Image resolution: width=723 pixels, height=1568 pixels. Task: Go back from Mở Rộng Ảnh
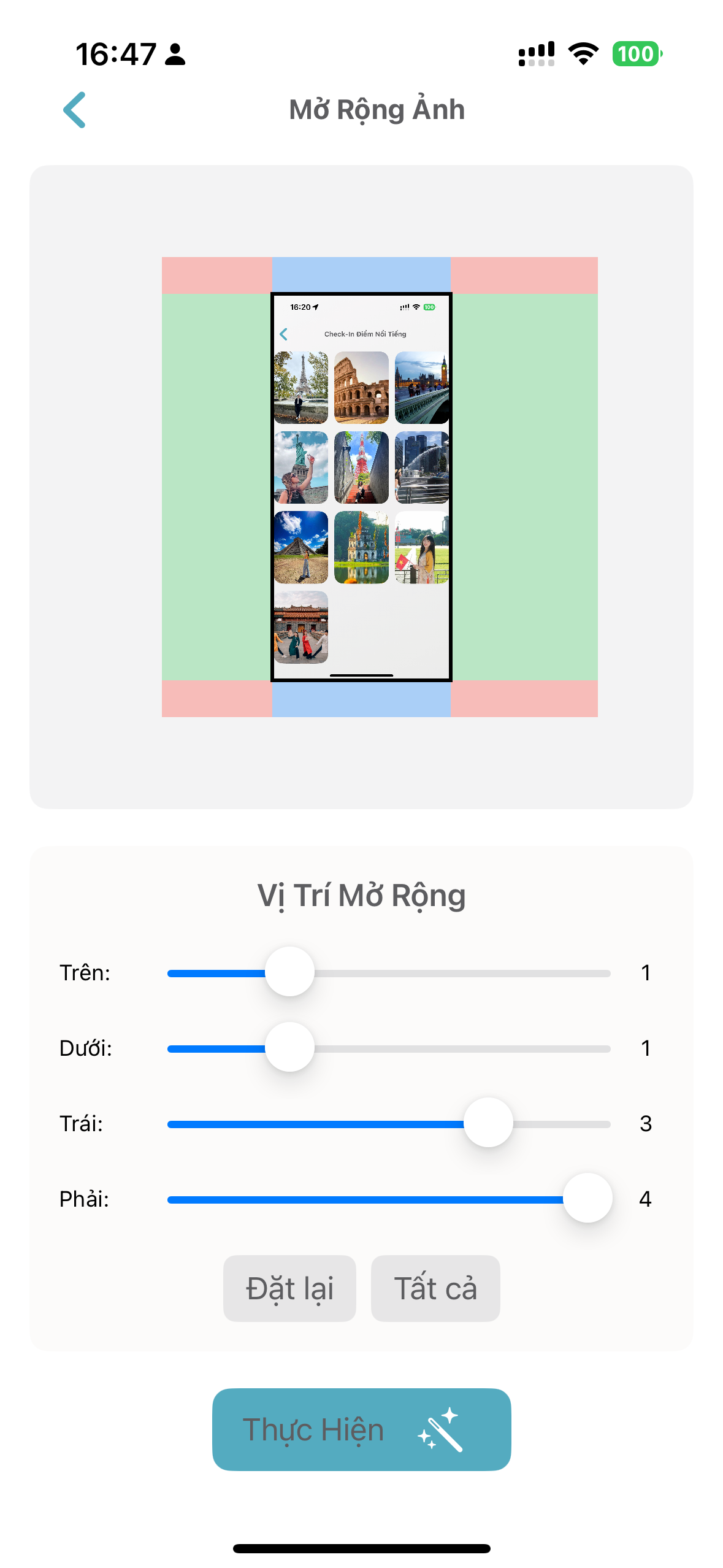pos(75,110)
